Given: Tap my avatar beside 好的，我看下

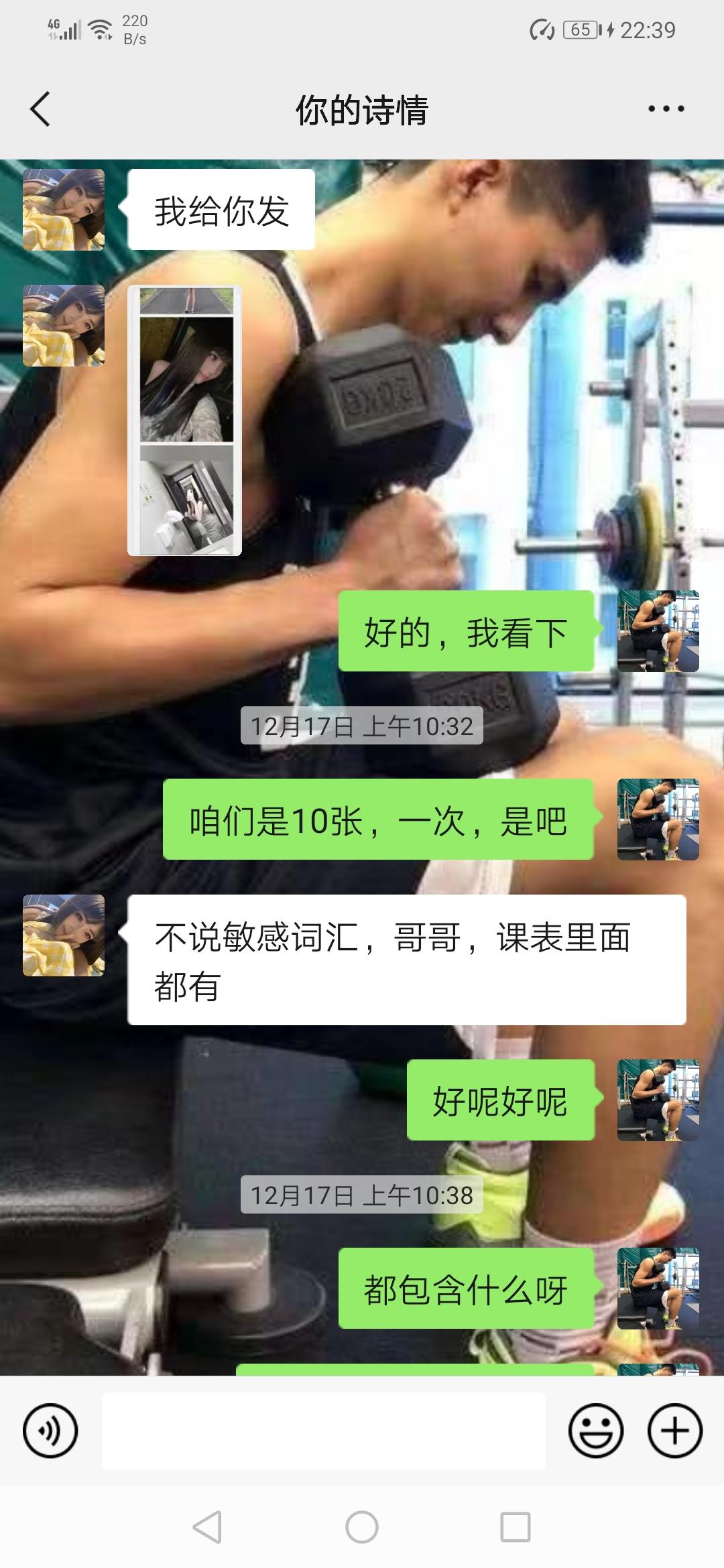Looking at the screenshot, I should tap(658, 631).
